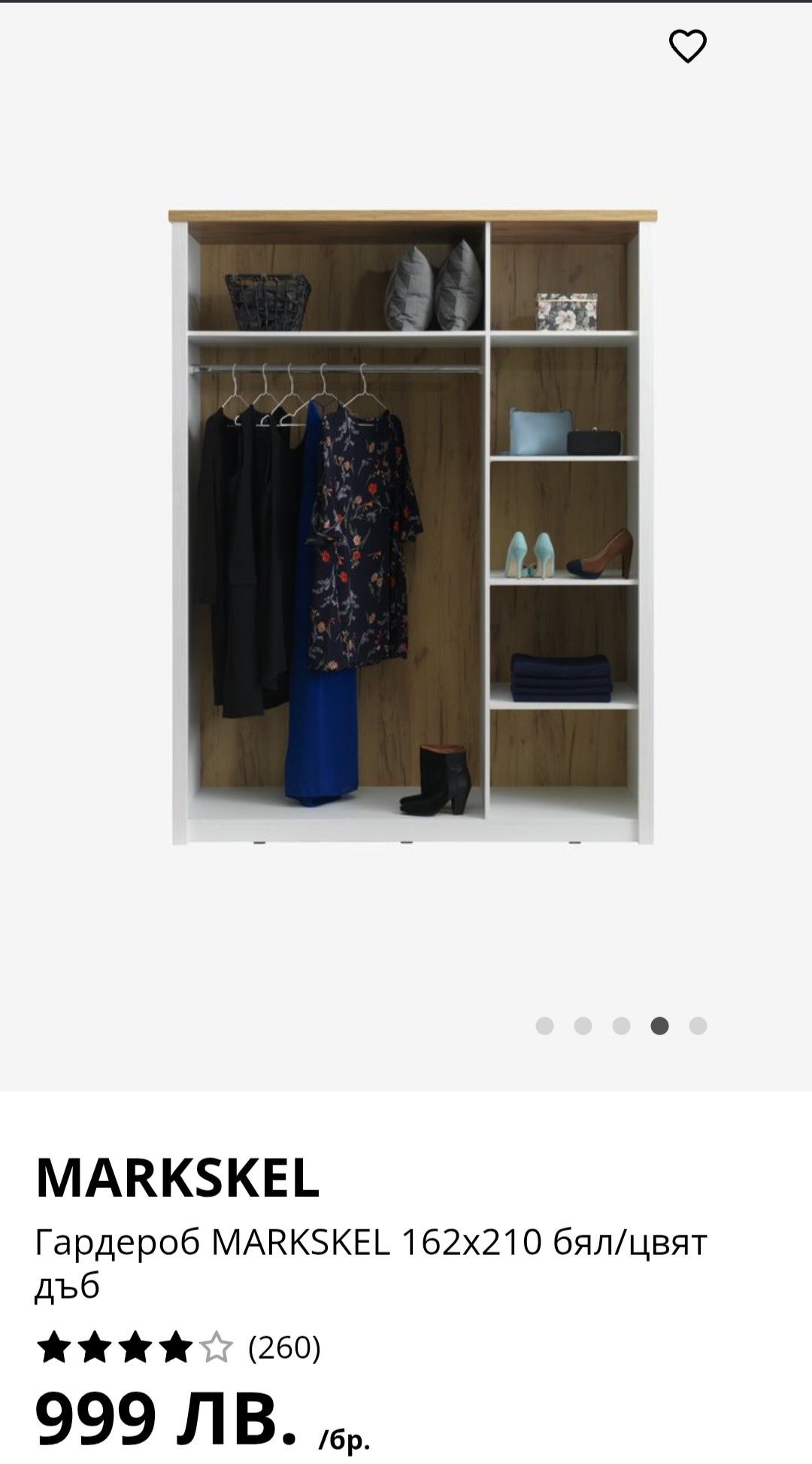Viewport: 812px width, 1464px height.
Task: Jump to the first image indicator dot
Action: [544, 1025]
